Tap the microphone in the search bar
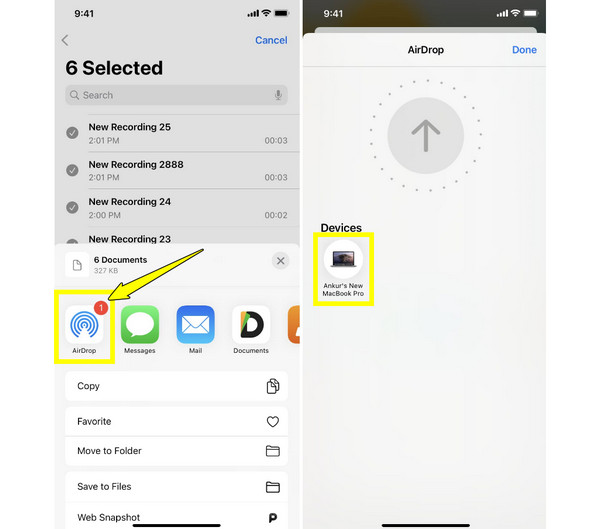Viewport: 600px width, 529px height. point(278,95)
